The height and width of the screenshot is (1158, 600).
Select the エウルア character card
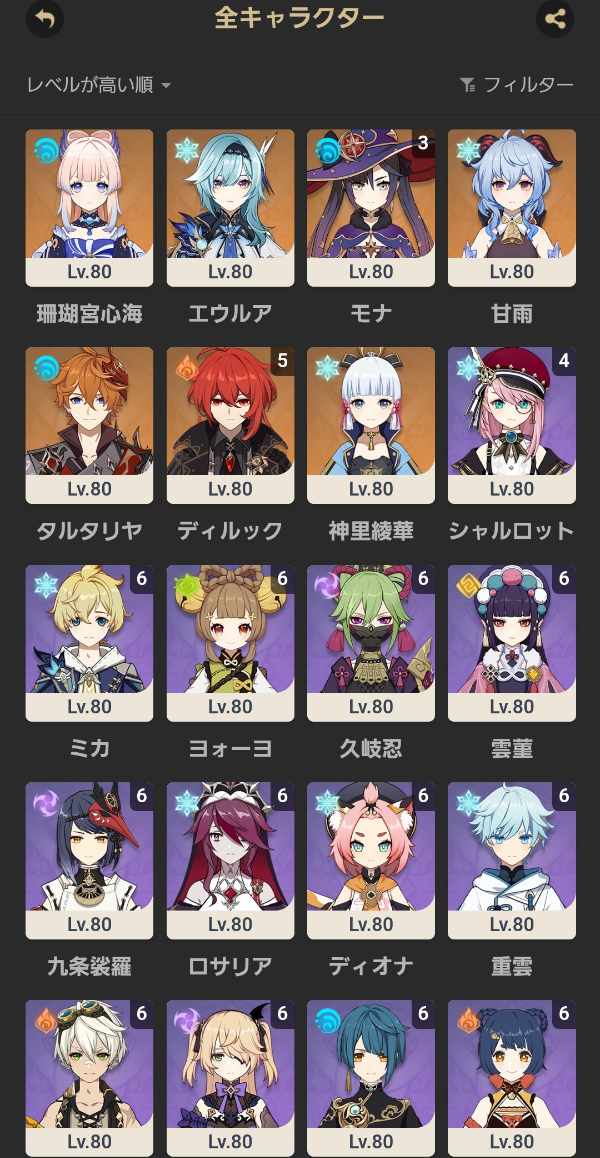click(x=230, y=207)
